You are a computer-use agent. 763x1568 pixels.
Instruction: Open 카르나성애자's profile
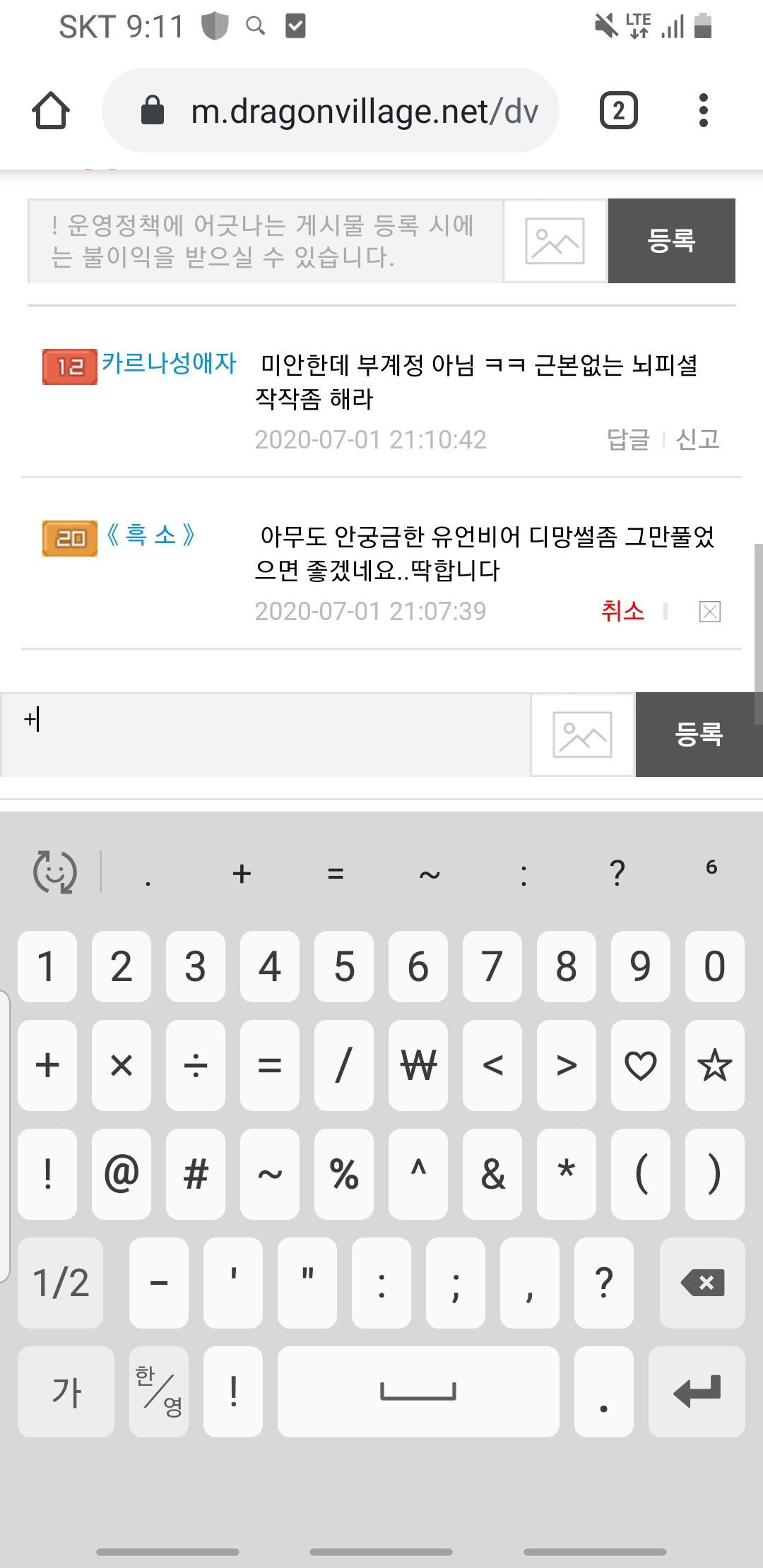[x=168, y=363]
